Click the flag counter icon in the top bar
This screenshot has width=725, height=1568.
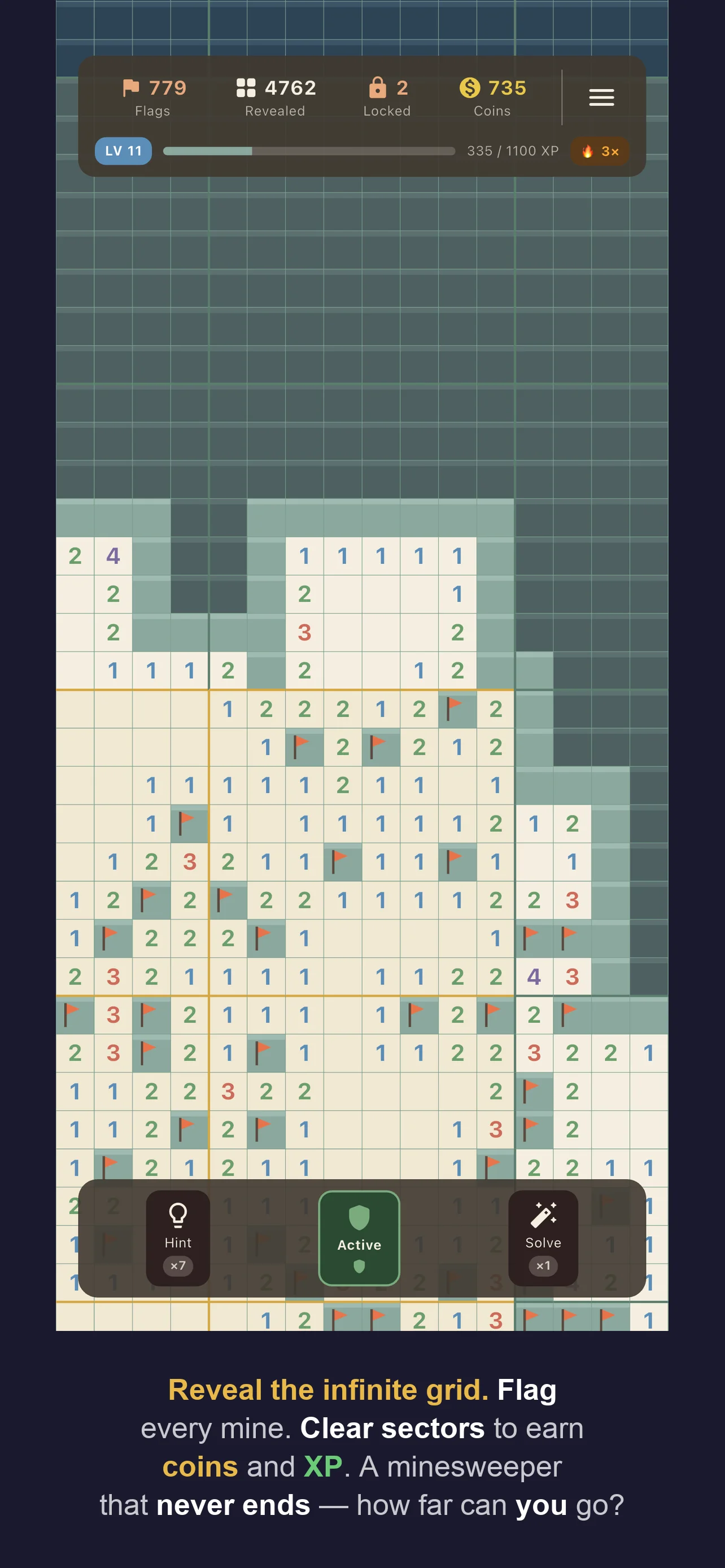[x=131, y=87]
